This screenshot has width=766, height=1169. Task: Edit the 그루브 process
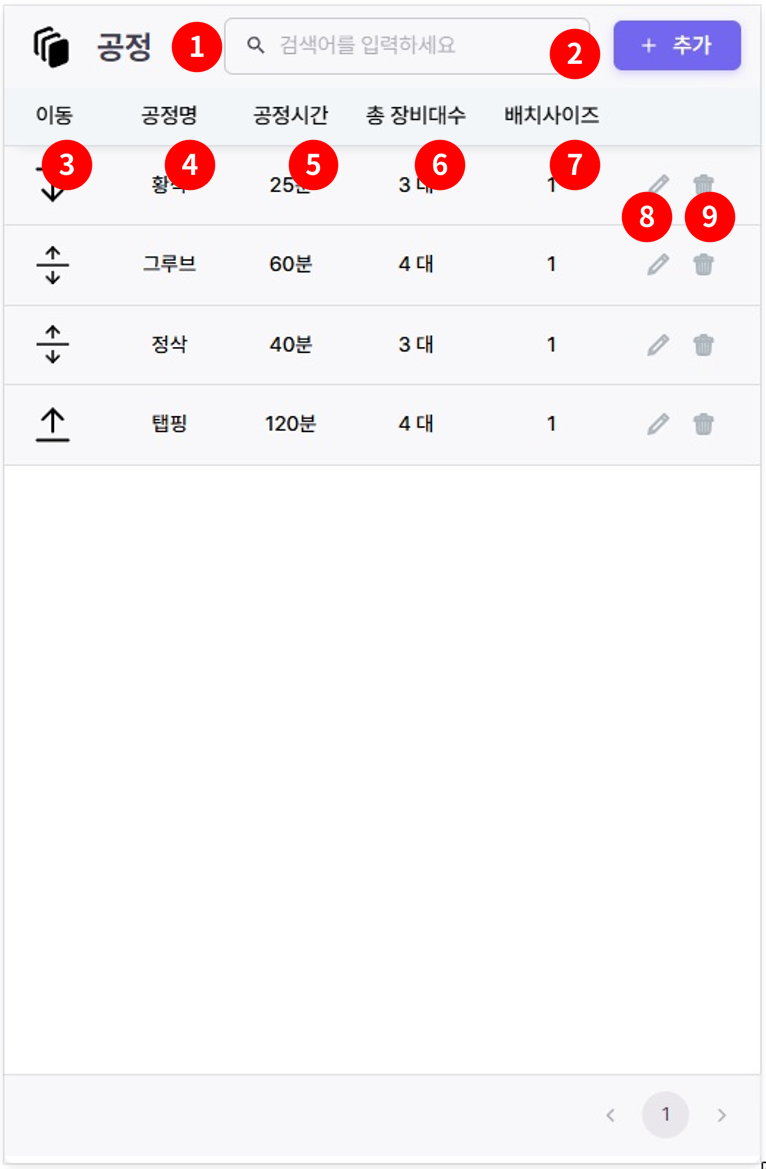pos(657,265)
